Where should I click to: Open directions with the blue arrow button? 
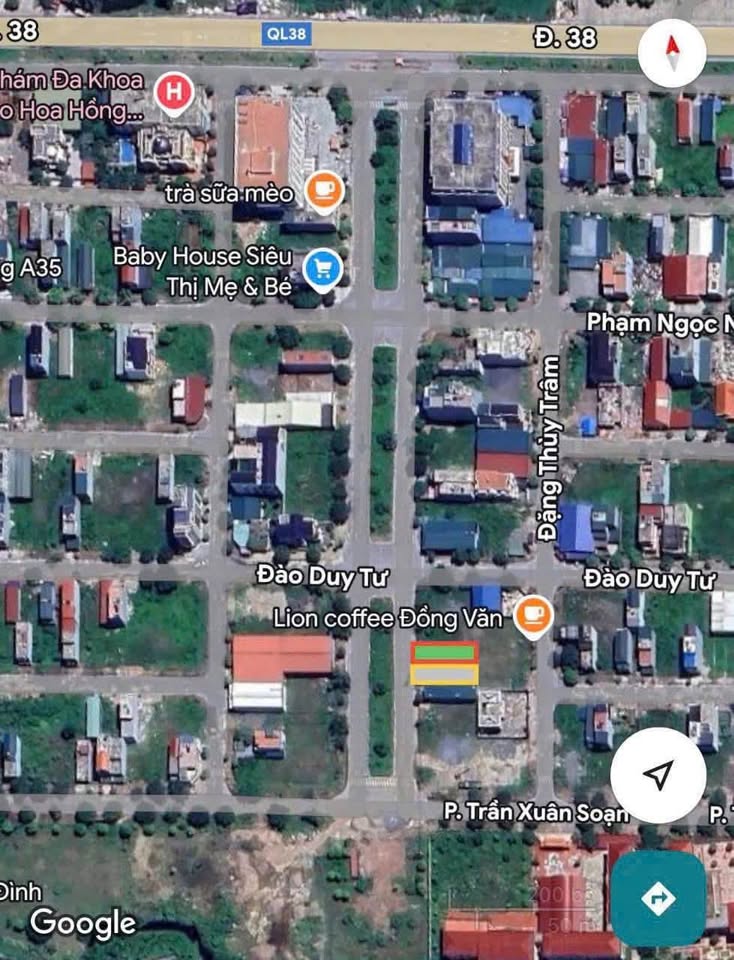pyautogui.click(x=658, y=898)
